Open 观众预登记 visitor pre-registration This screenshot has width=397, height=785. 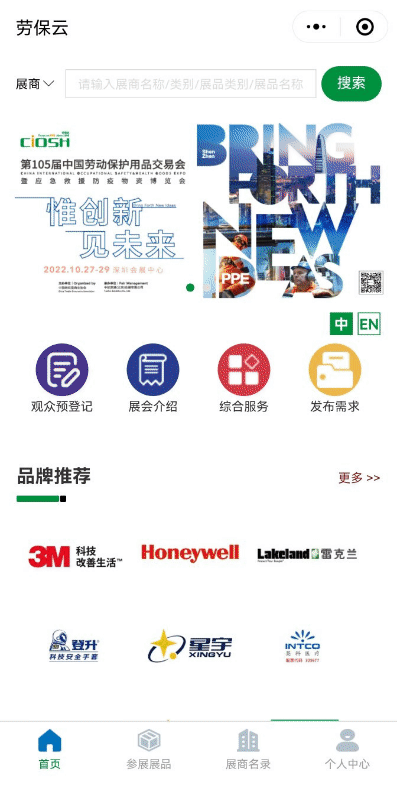coord(62,378)
